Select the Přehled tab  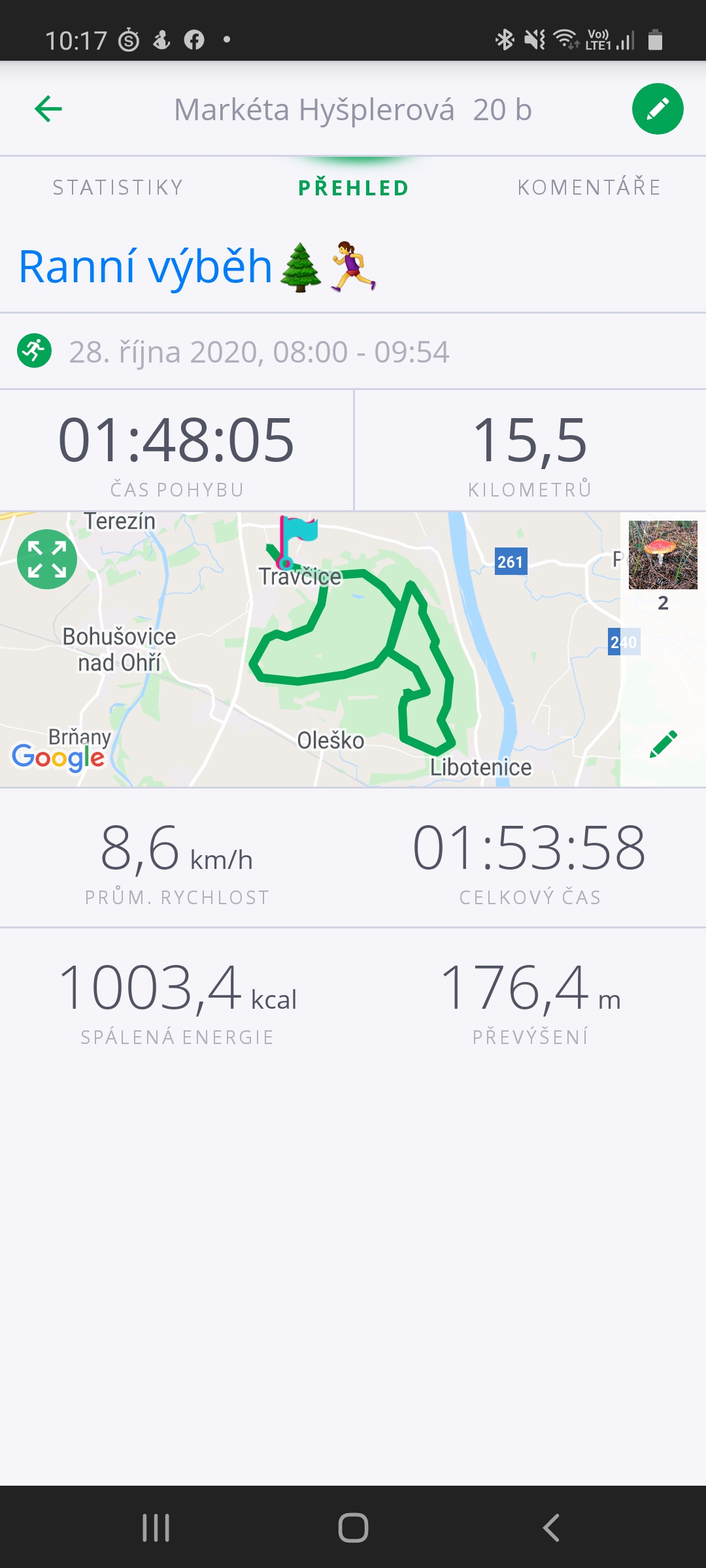354,188
